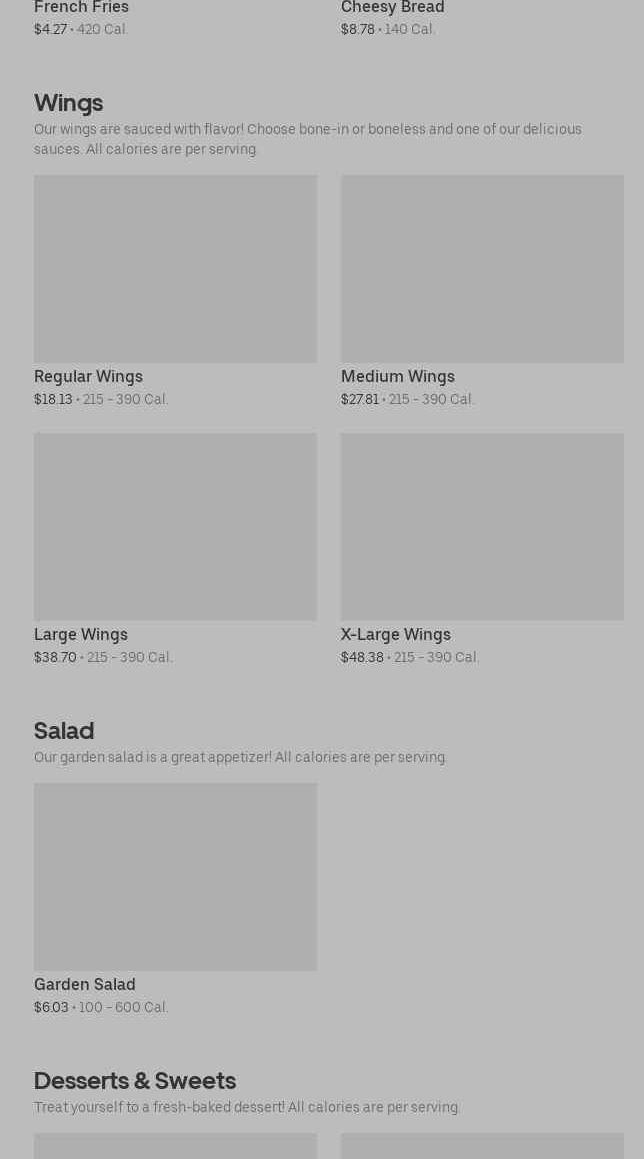644x1159 pixels.
Task: Open the French Fries item
Action: pyautogui.click(x=82, y=9)
